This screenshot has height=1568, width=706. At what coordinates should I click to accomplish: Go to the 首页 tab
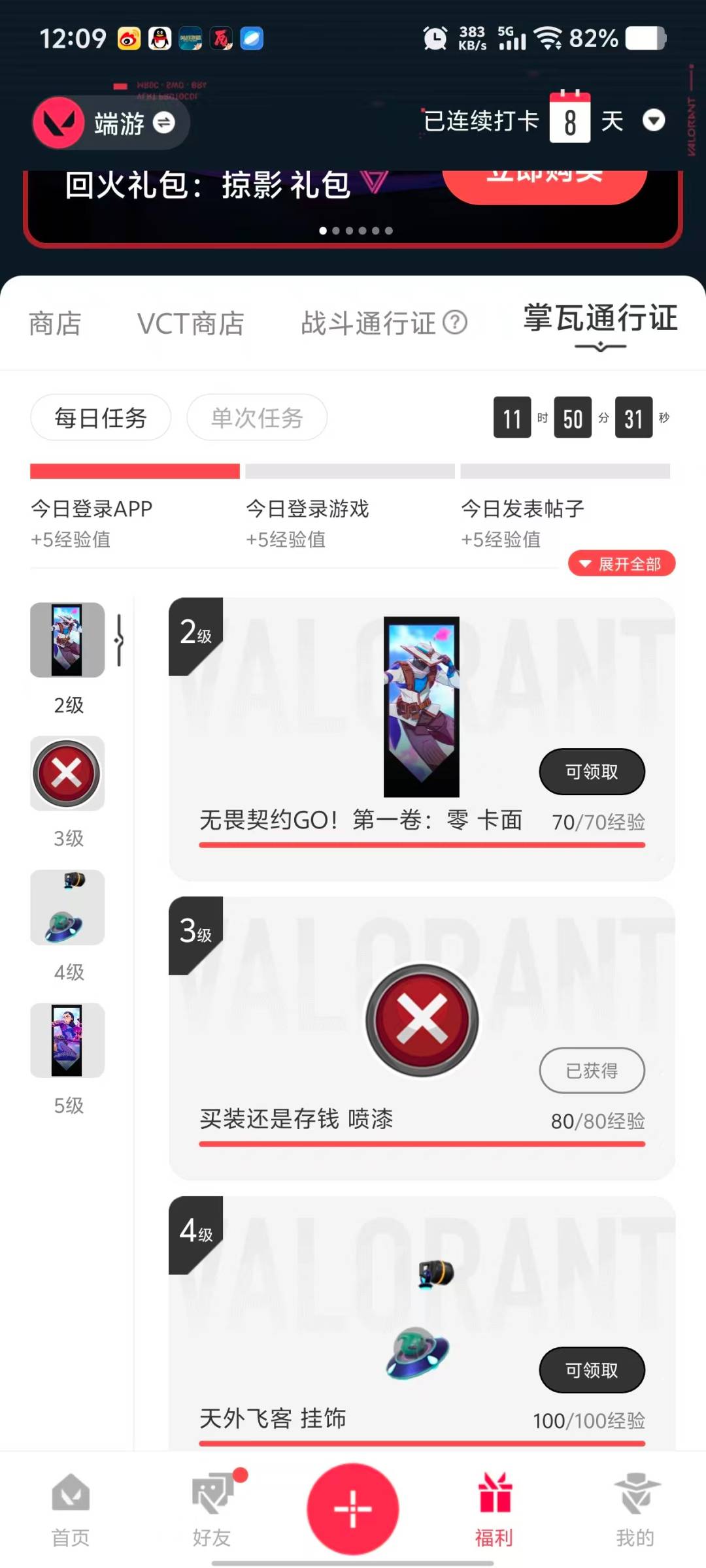[x=71, y=1509]
